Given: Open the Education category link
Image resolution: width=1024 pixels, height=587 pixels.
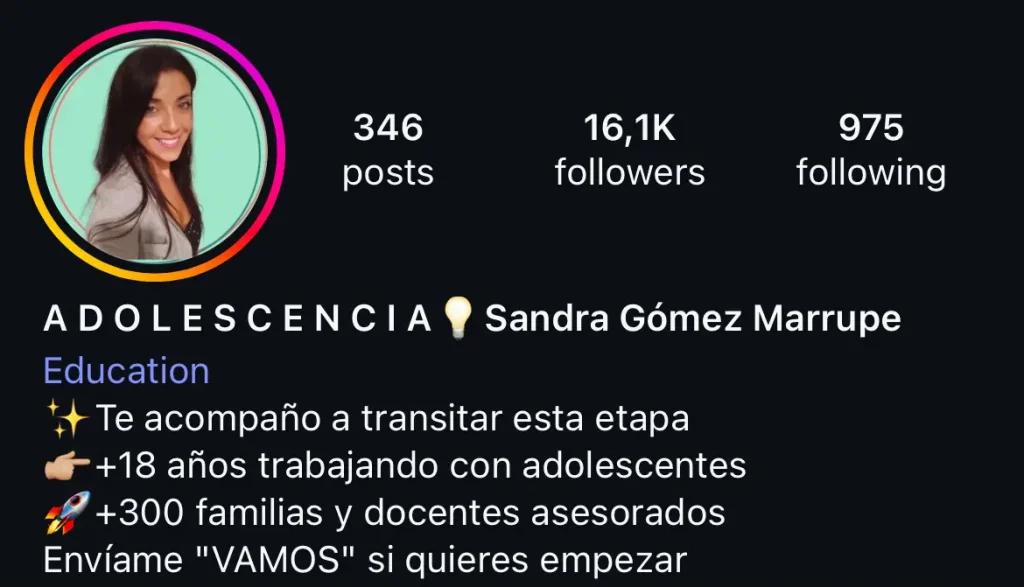Looking at the screenshot, I should pos(126,371).
